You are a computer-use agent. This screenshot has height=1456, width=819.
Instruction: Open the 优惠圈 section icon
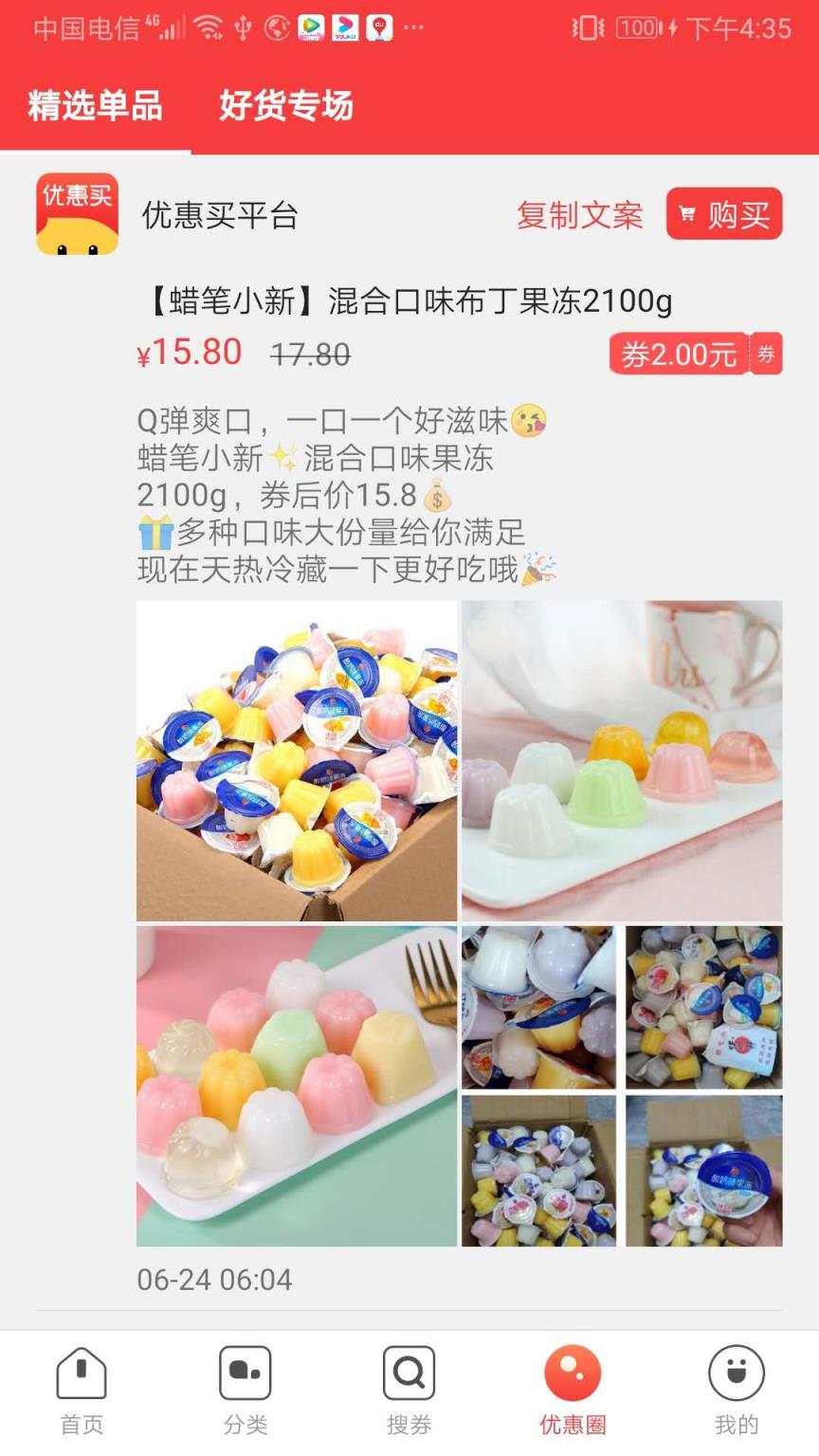pyautogui.click(x=573, y=1371)
